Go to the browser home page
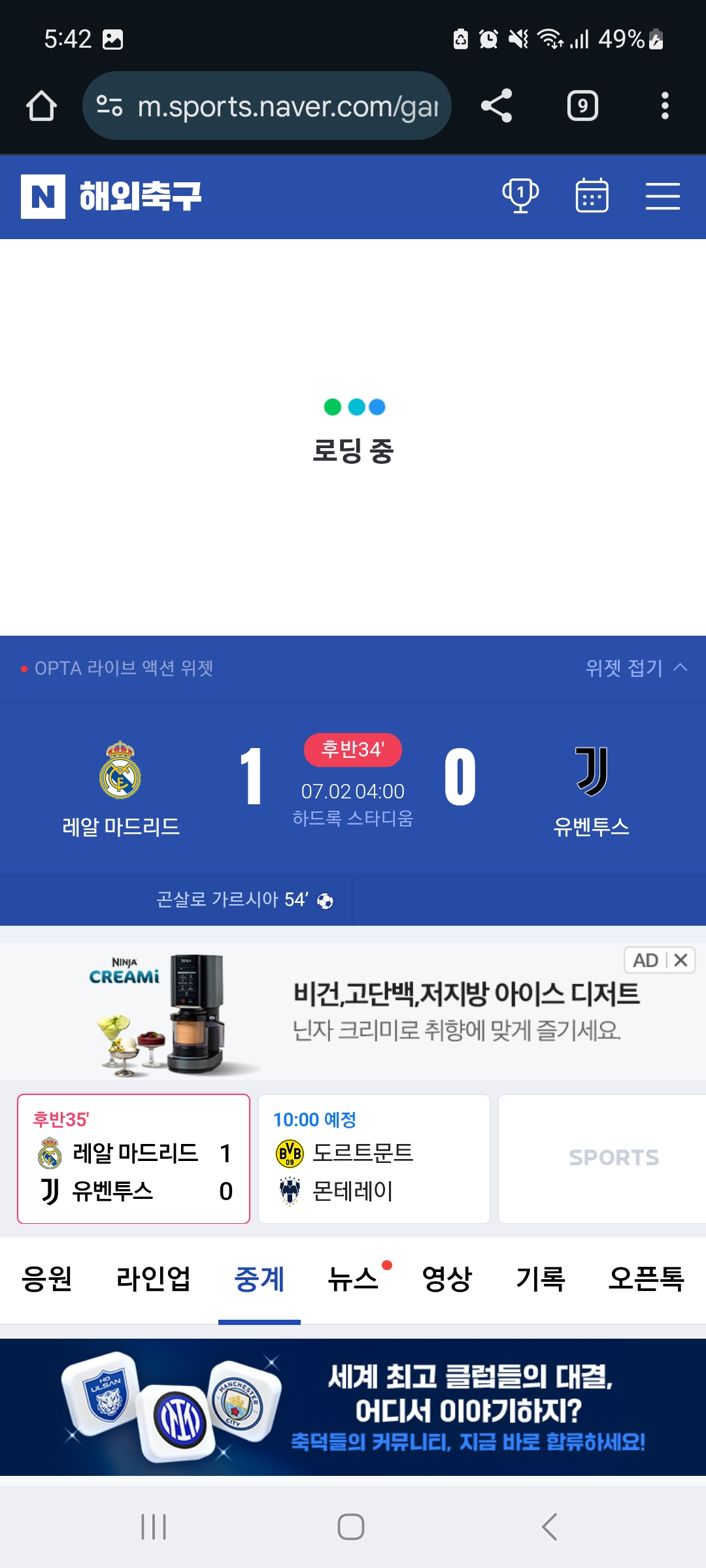This screenshot has width=706, height=1568. pyautogui.click(x=41, y=106)
